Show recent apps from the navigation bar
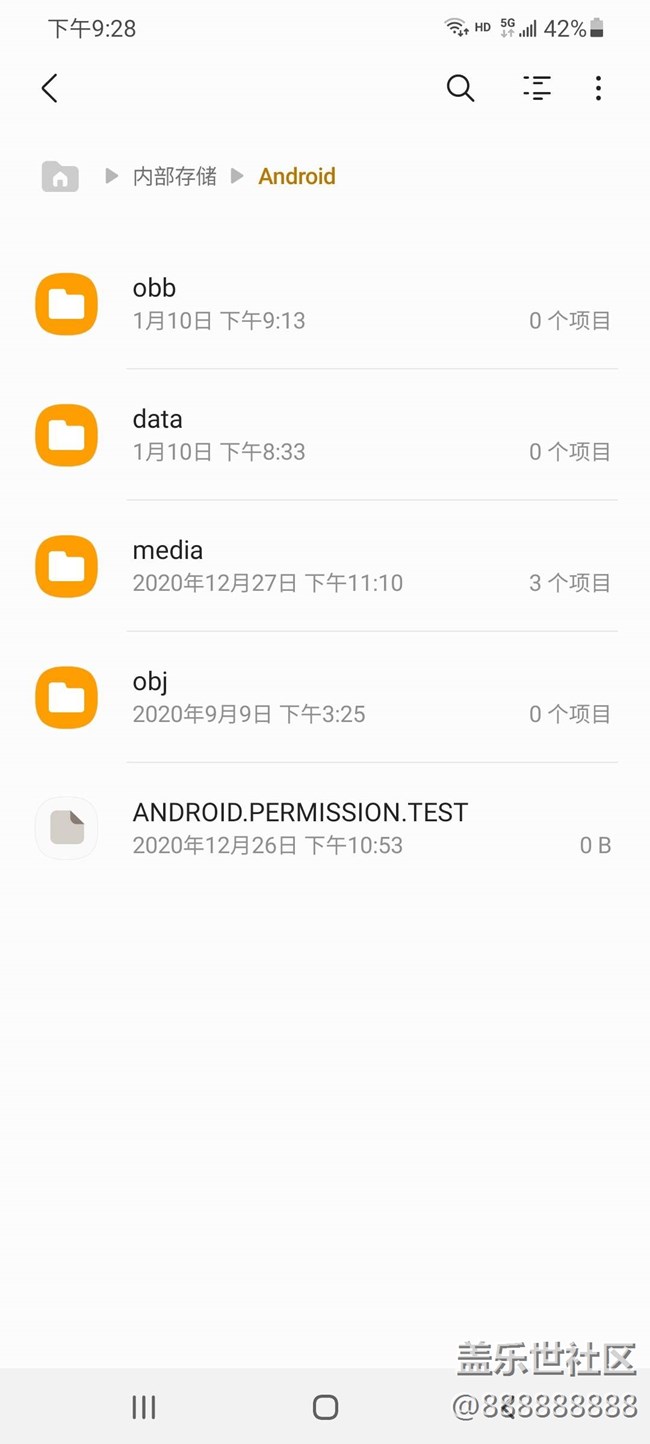The height and width of the screenshot is (1444, 650). [x=144, y=1407]
